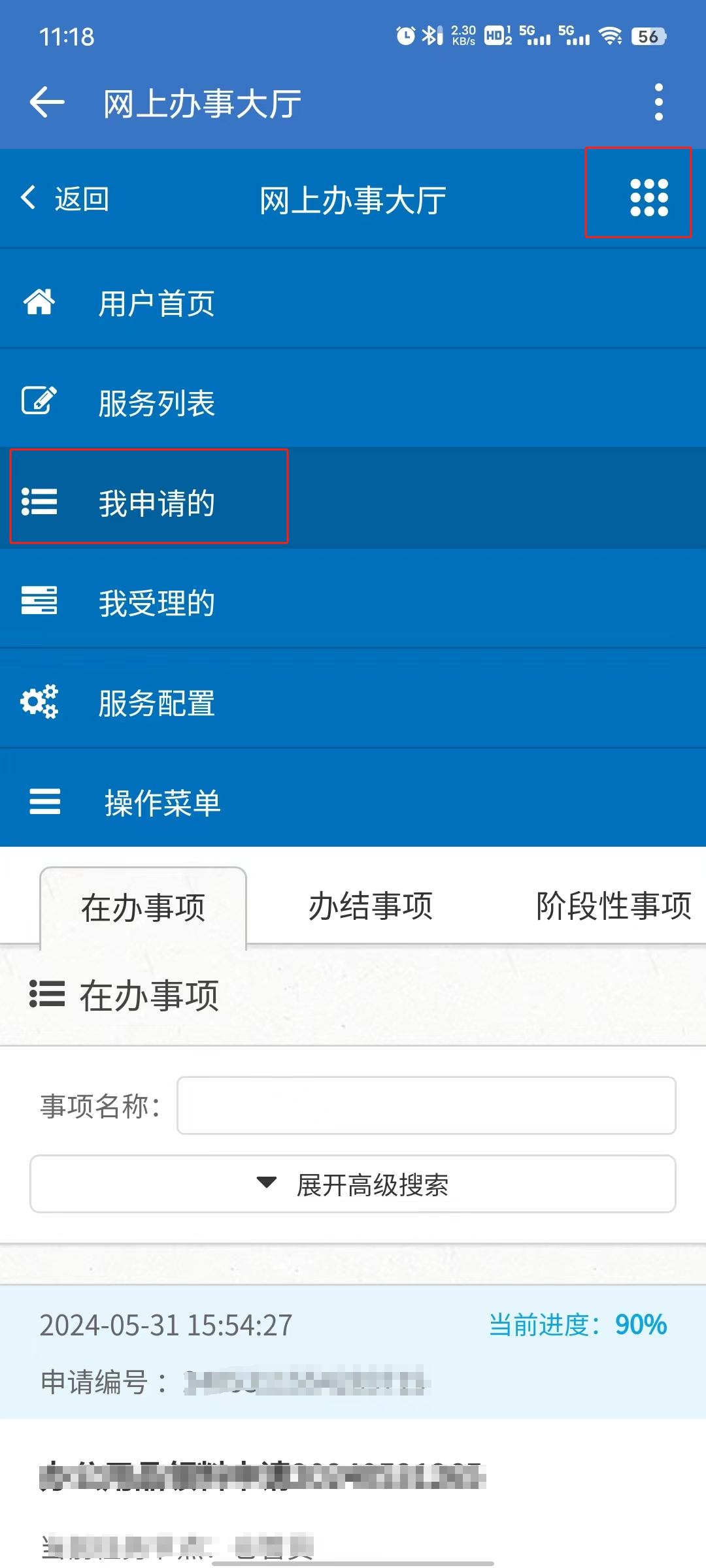Tap the back arrow in the app bar

tap(47, 103)
